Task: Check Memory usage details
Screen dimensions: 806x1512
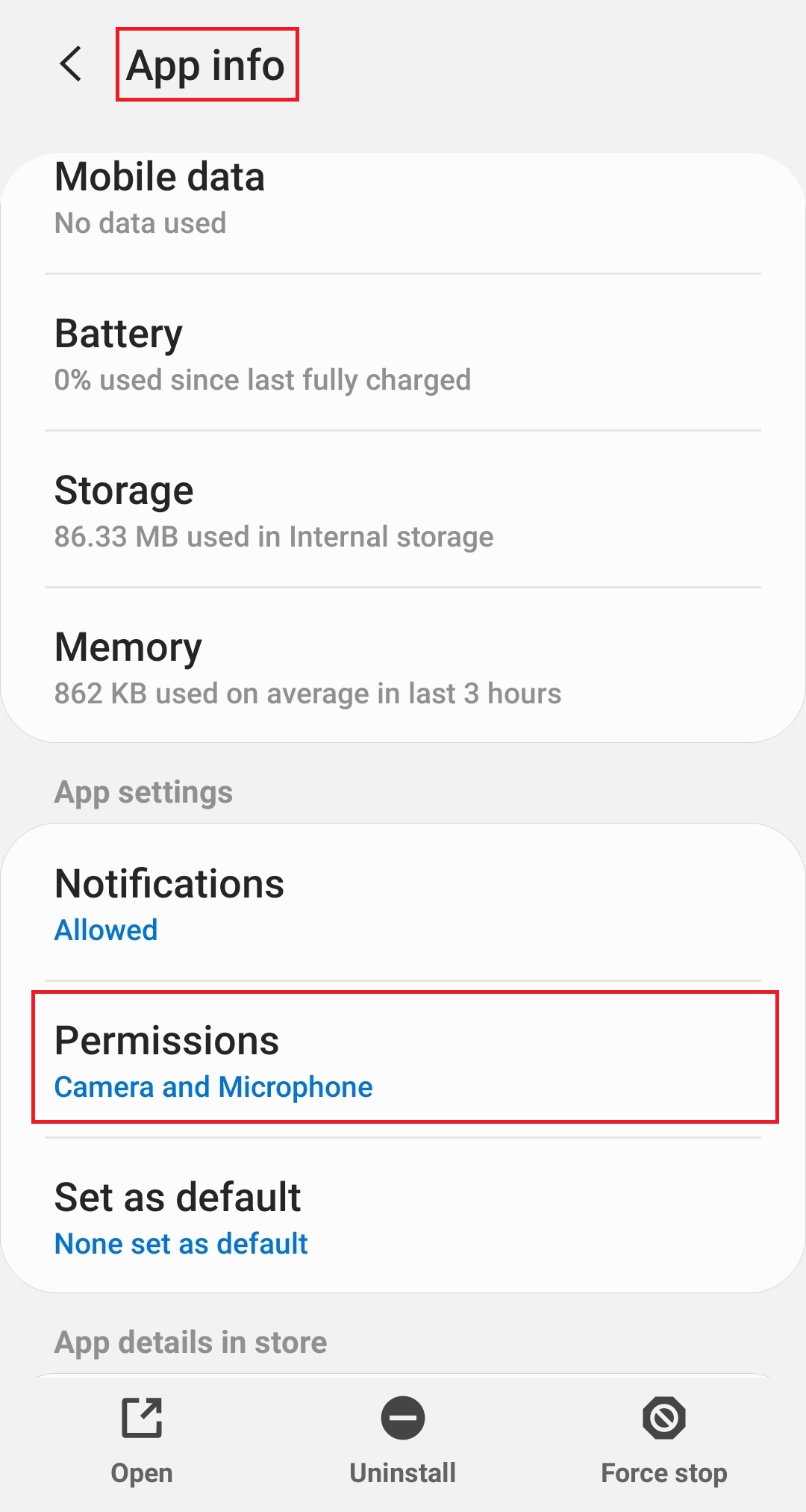Action: pos(127,647)
